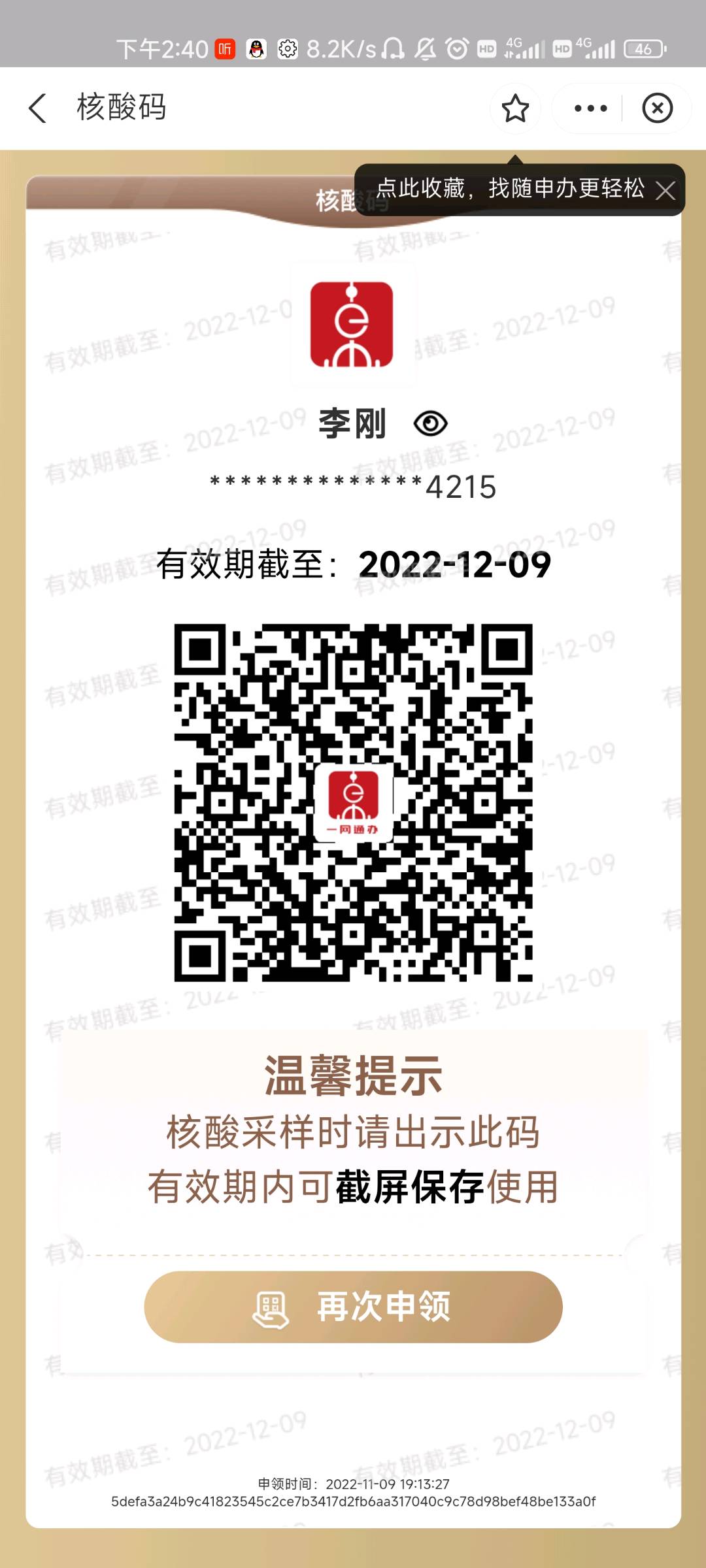Viewport: 706px width, 1568px height.
Task: Tap the 再次申领 button
Action: 353,1307
